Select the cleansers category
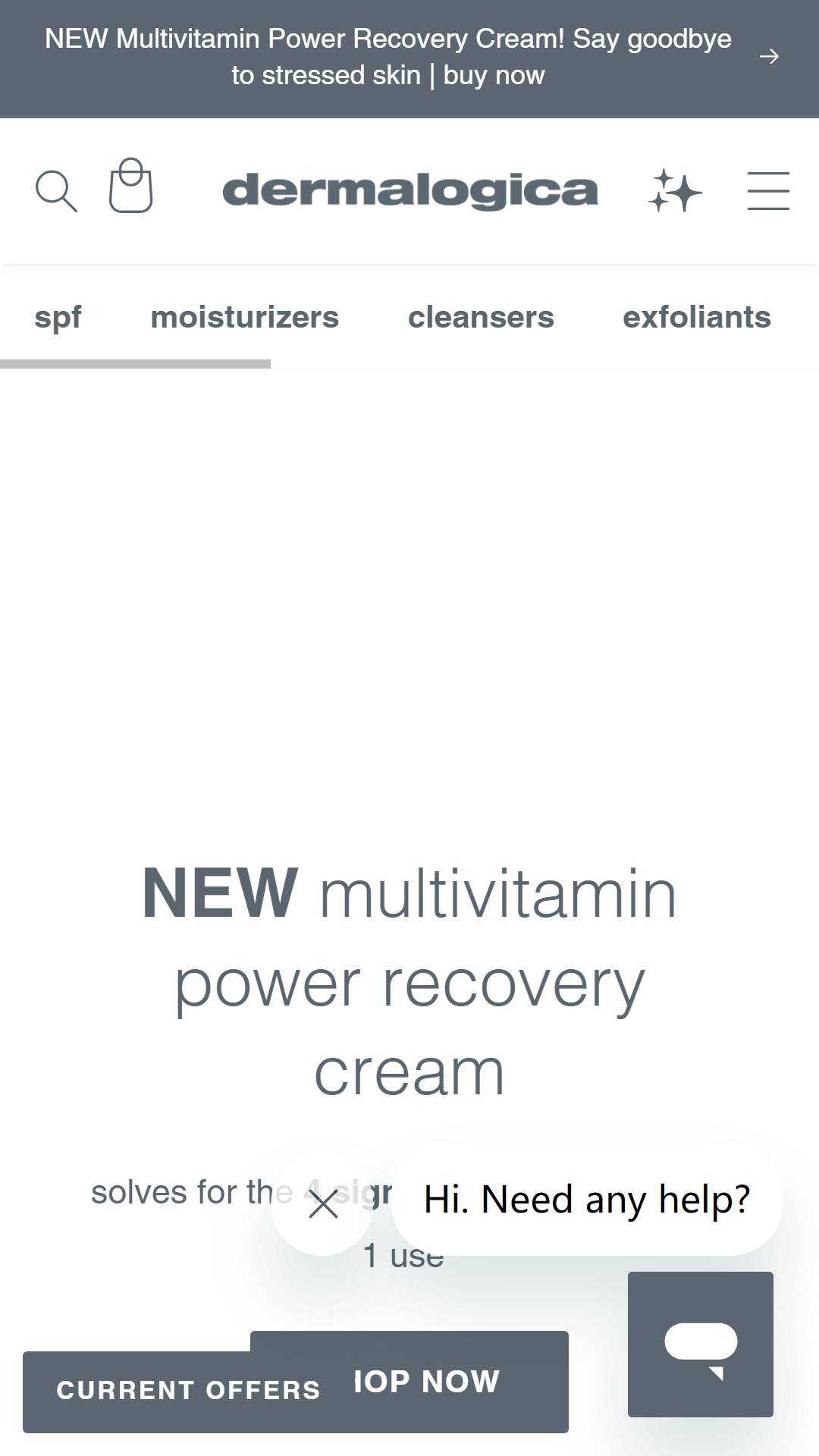Screen dimensions: 819x1456 pos(481,317)
